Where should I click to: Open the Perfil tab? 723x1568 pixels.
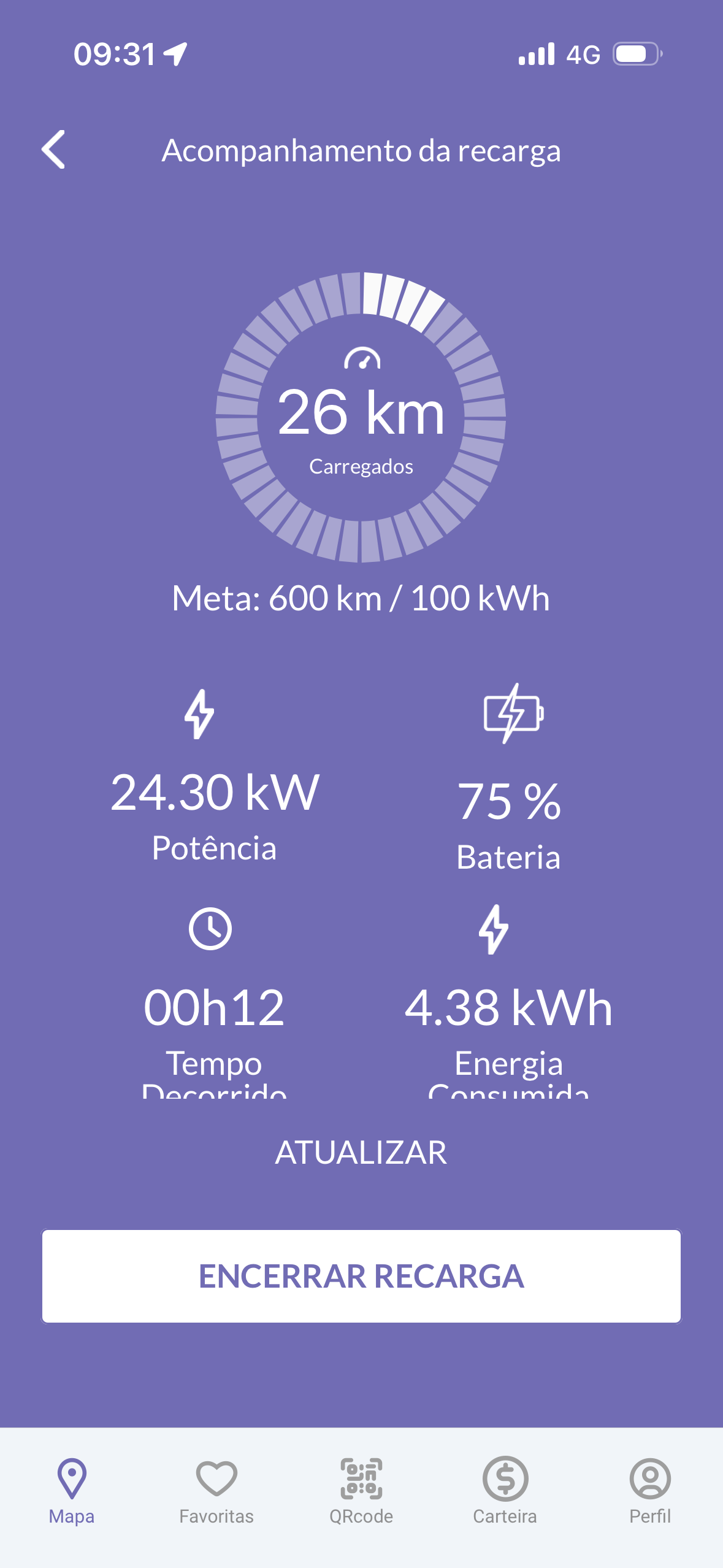(650, 1491)
